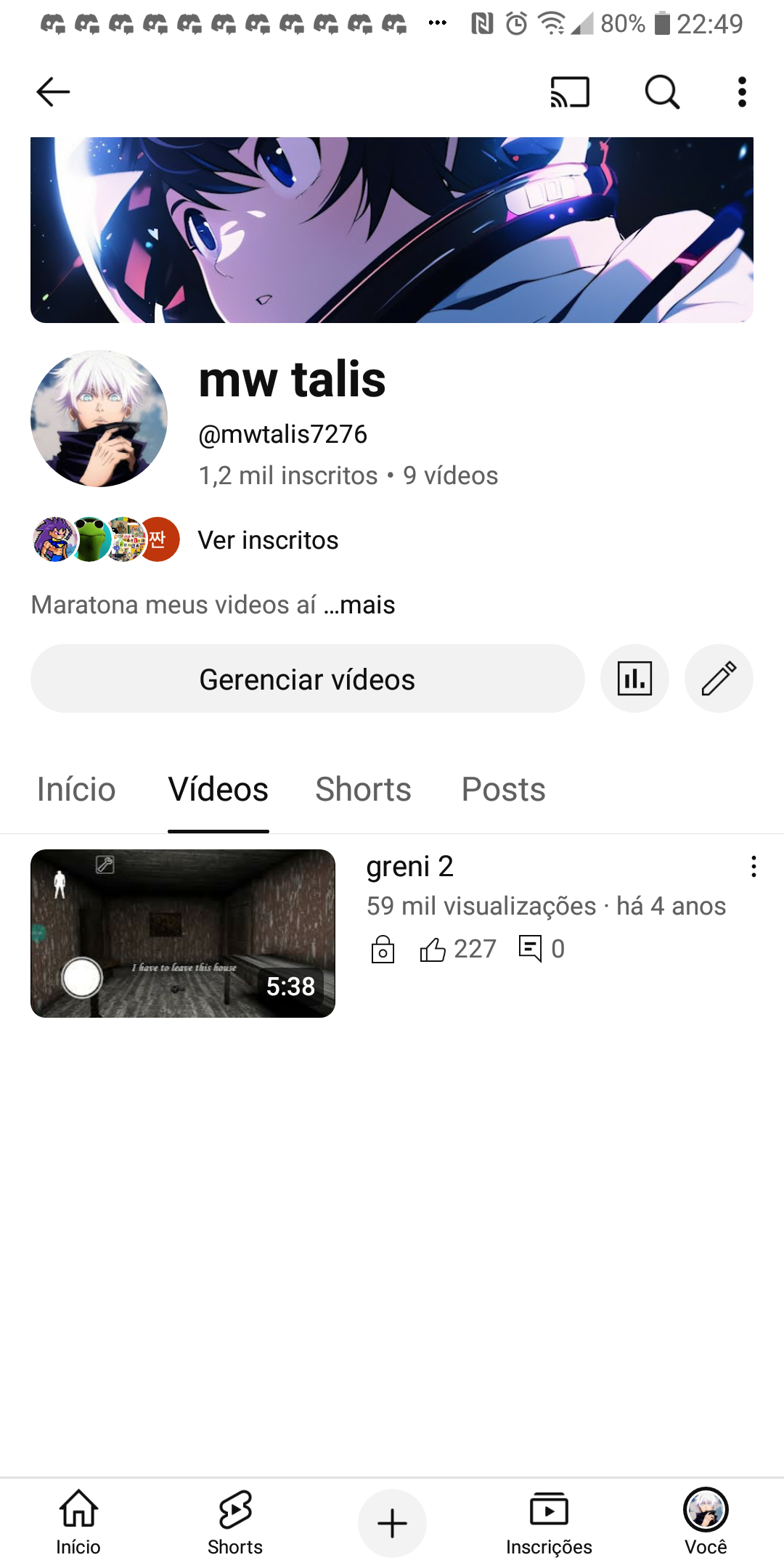The width and height of the screenshot is (784, 1568).
Task: Expand the channel description with ...mais
Action: [x=360, y=605]
